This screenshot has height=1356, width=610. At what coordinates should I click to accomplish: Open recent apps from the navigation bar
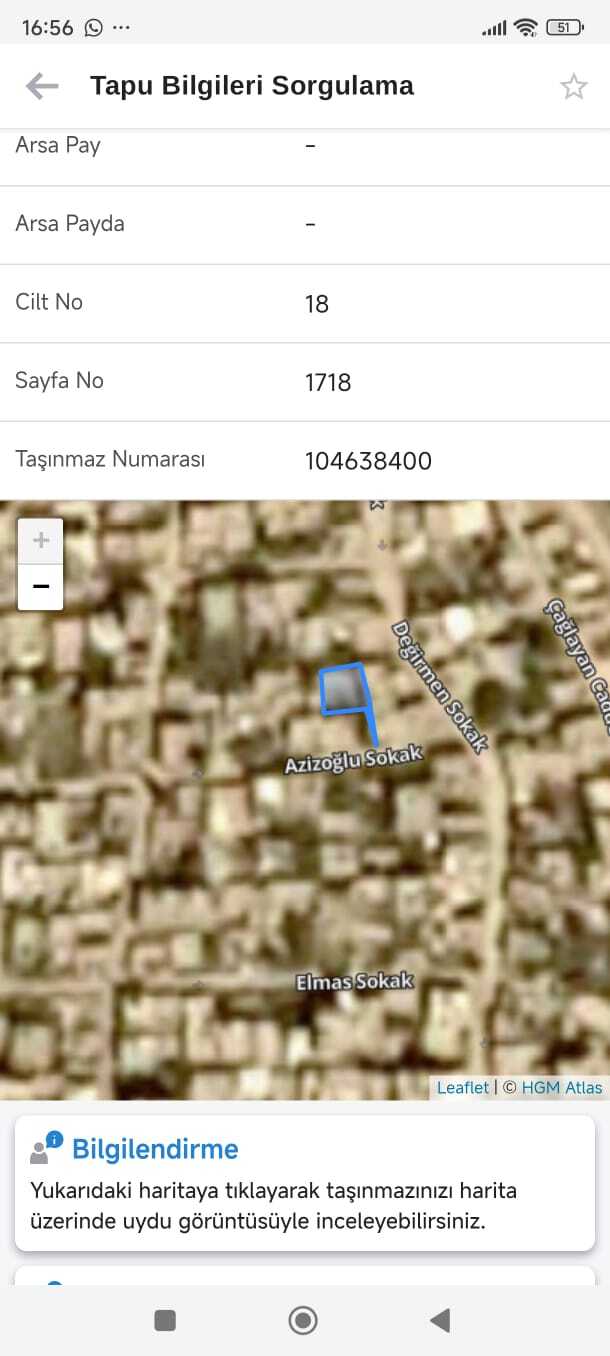pos(165,1321)
